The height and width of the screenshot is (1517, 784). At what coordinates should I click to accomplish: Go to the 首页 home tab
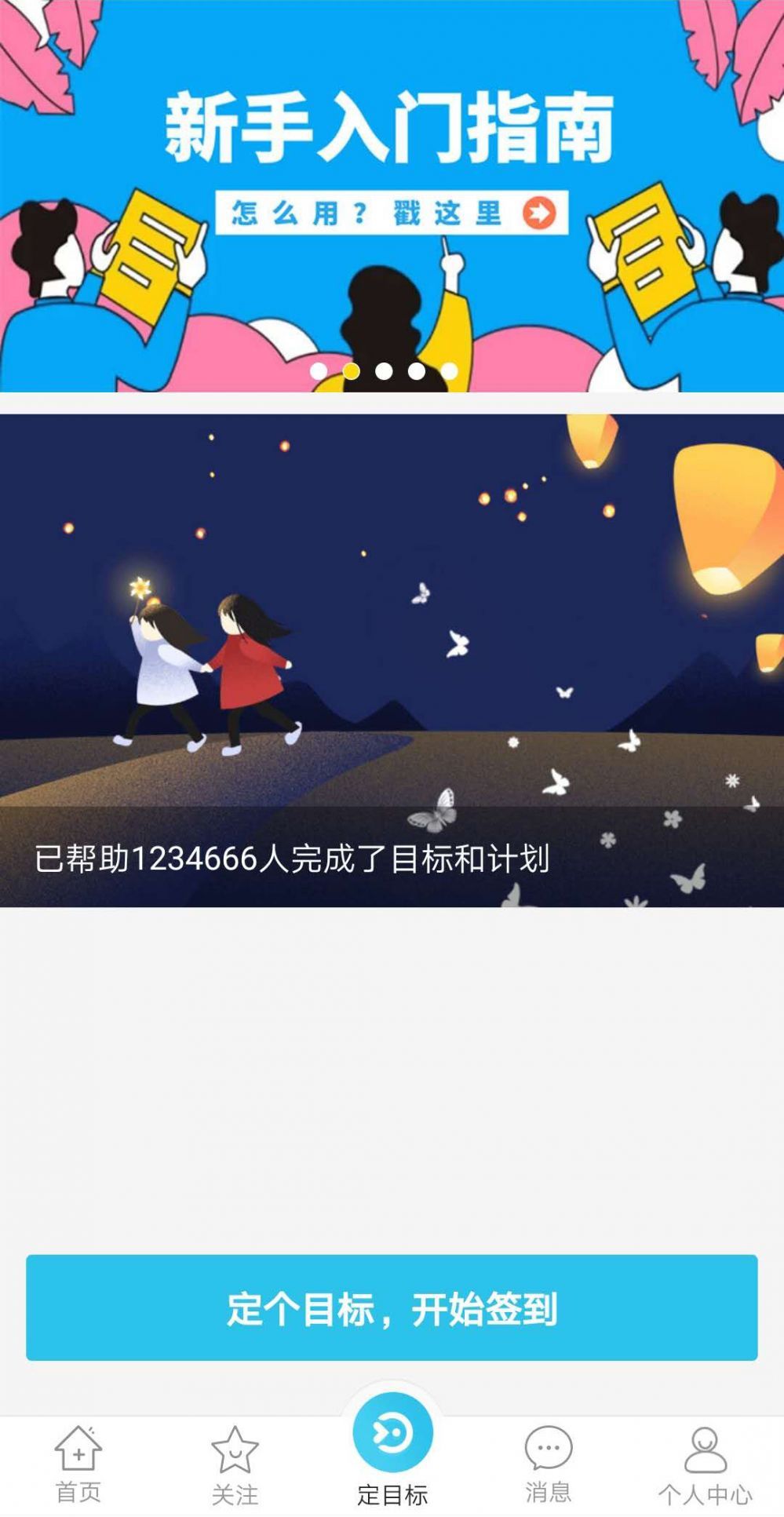(x=78, y=1464)
